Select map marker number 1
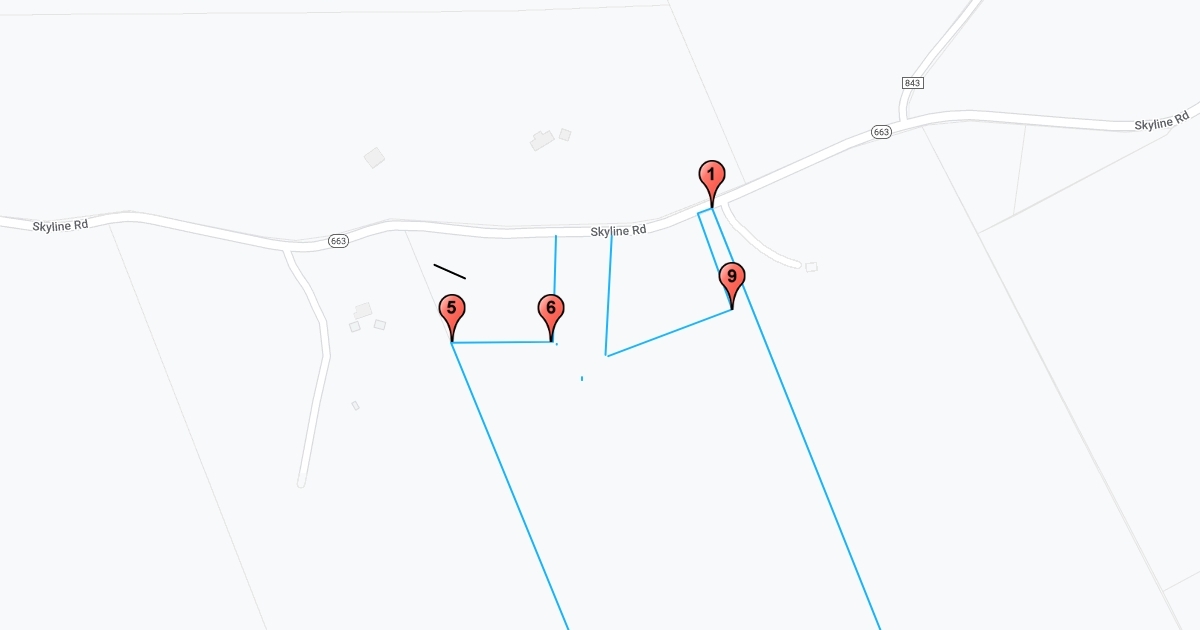The image size is (1200, 630). click(x=710, y=176)
